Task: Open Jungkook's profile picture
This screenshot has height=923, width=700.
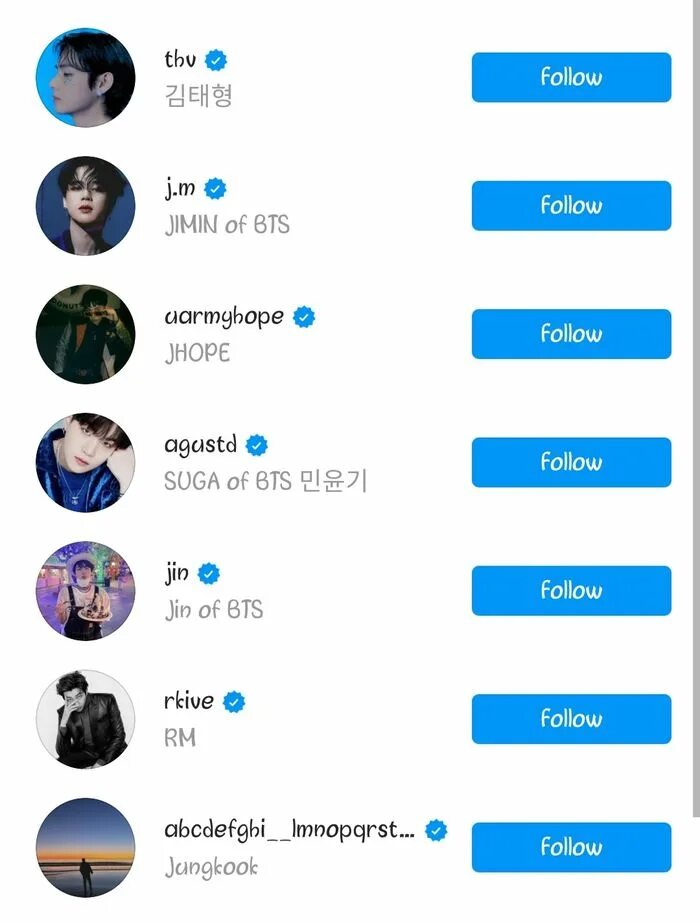Action: pos(85,847)
